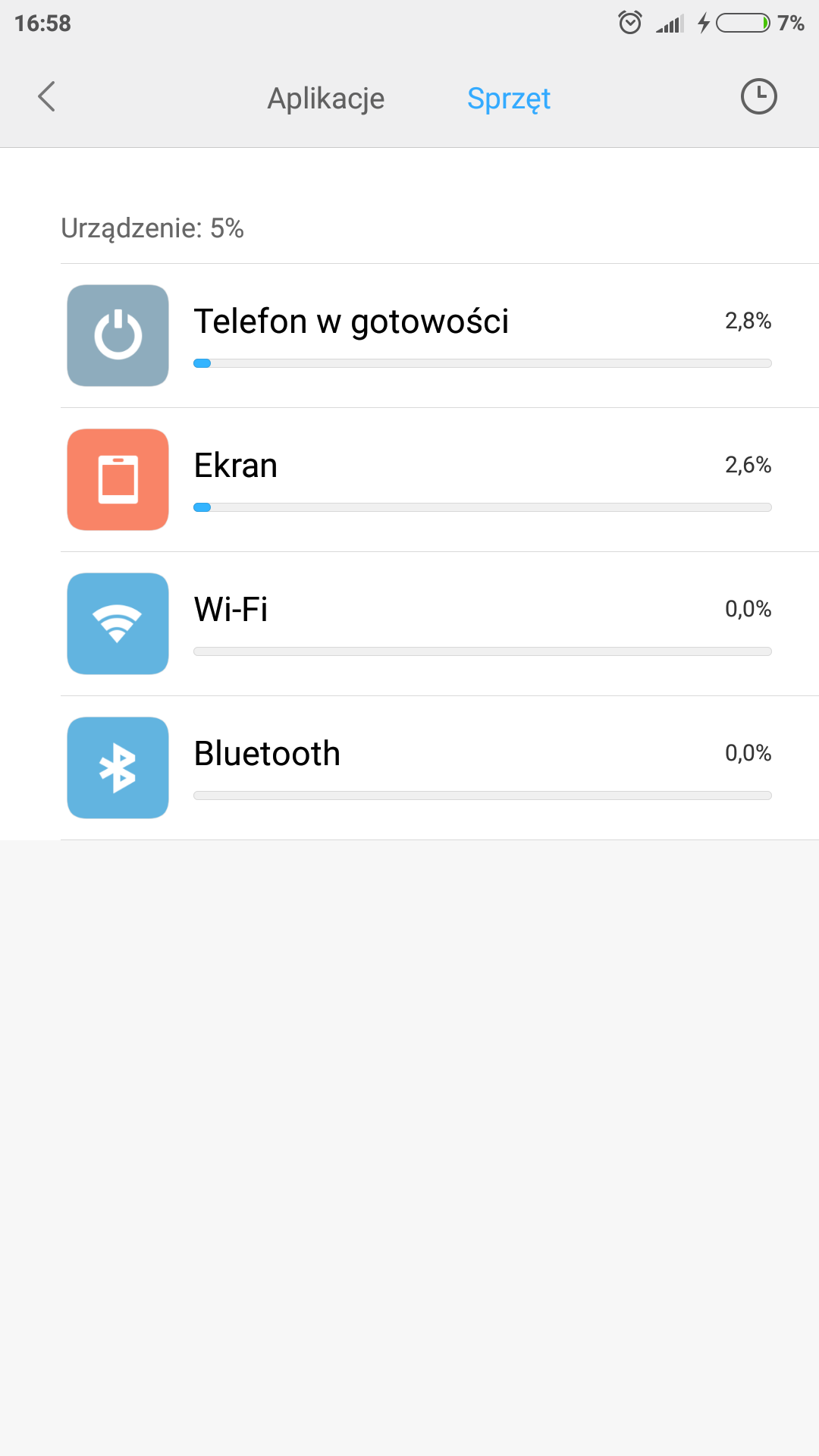View Ekran battery usage details

(x=440, y=479)
